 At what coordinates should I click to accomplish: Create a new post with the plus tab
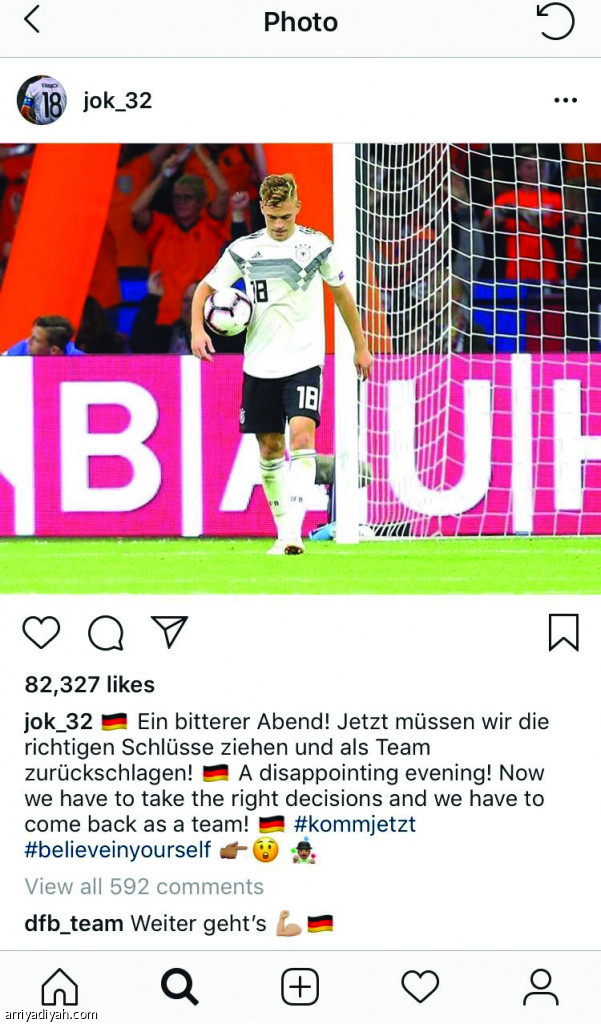coord(300,987)
